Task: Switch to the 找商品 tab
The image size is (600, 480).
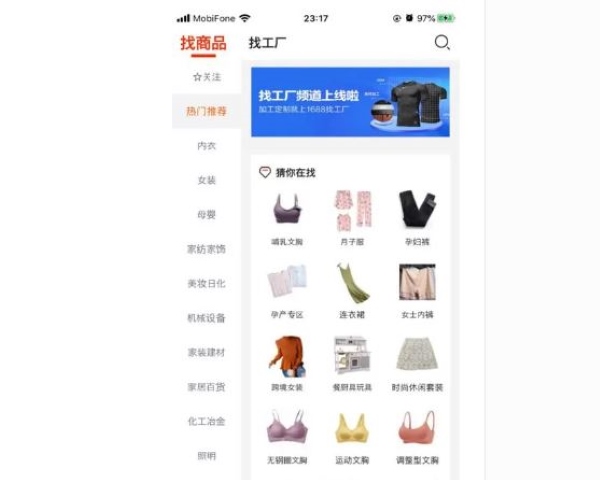Action: coord(203,43)
